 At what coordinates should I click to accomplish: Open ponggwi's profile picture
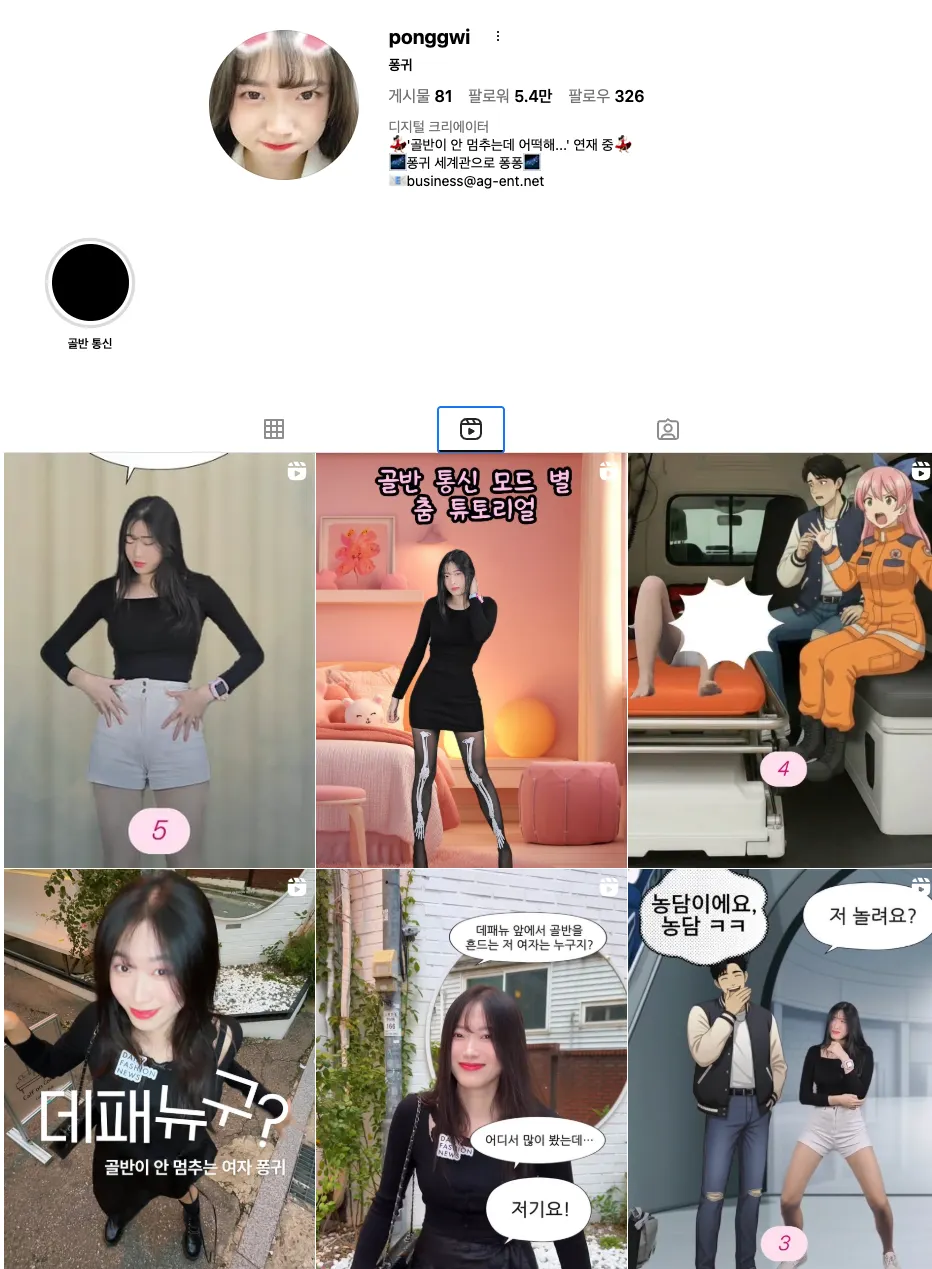coord(284,104)
